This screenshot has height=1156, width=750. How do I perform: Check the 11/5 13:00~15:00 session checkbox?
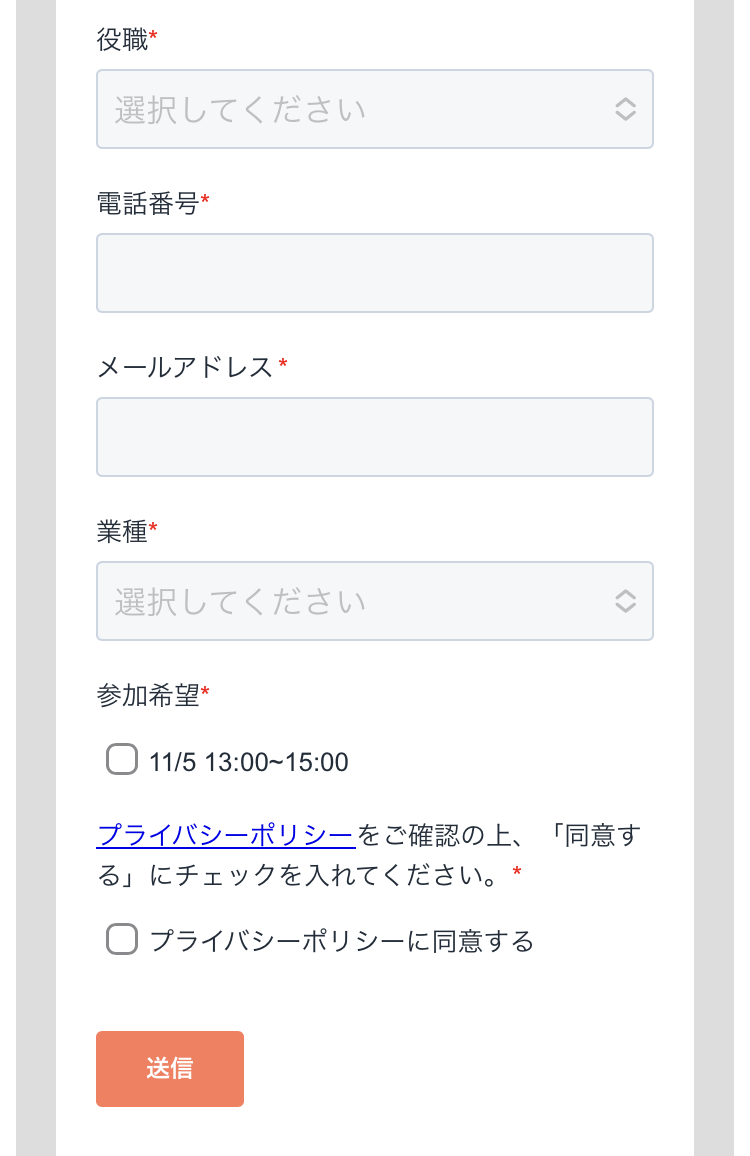pyautogui.click(x=121, y=759)
